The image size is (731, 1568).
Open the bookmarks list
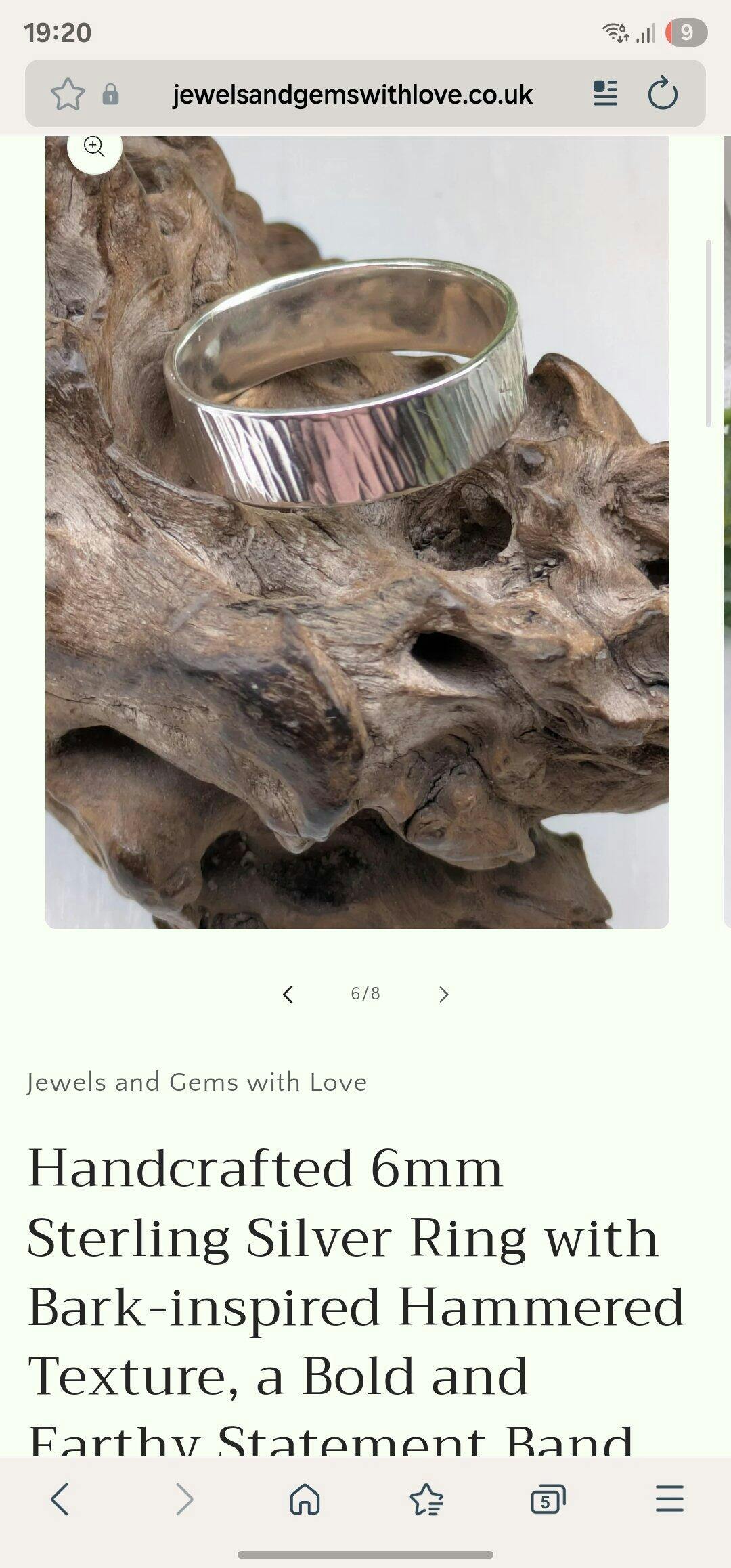pos(426,1499)
